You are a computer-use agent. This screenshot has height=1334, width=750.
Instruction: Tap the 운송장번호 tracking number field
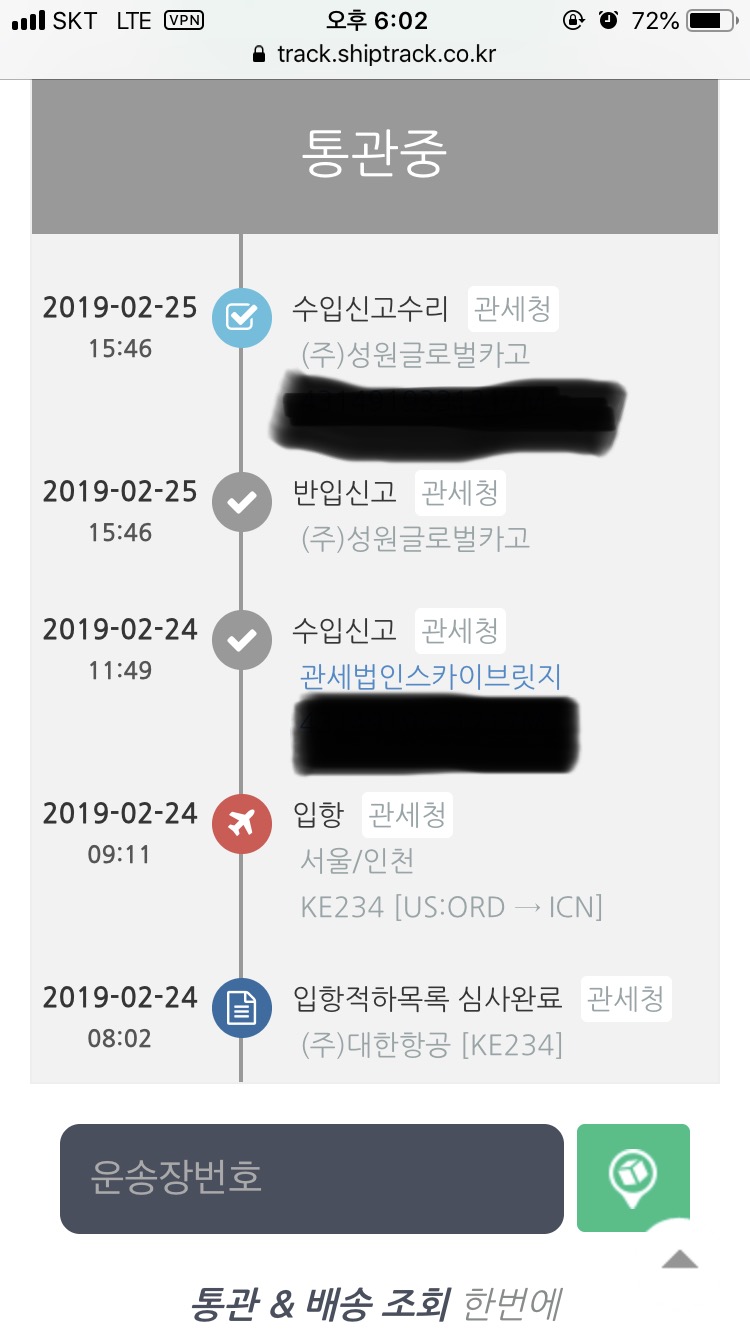[x=312, y=1178]
